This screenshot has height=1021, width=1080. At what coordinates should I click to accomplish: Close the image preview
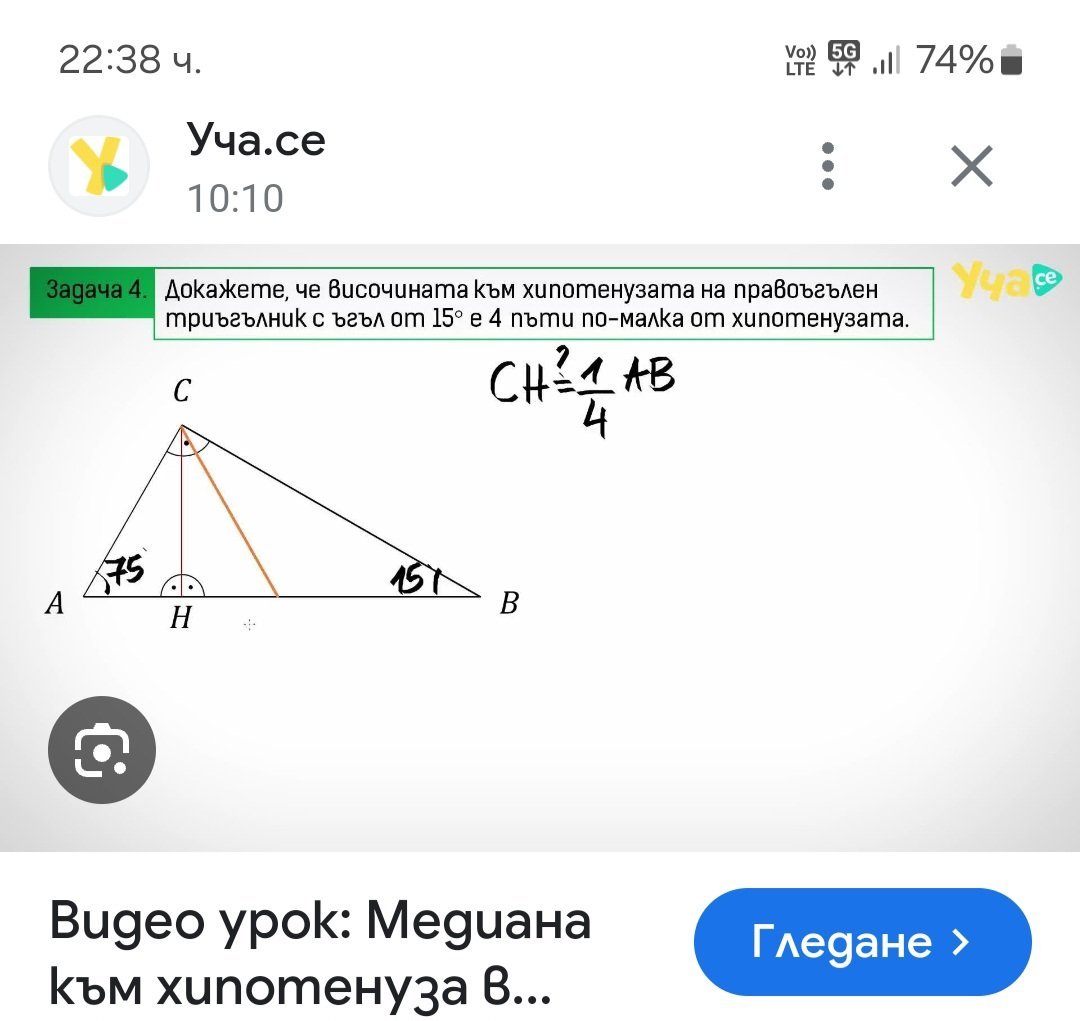971,166
